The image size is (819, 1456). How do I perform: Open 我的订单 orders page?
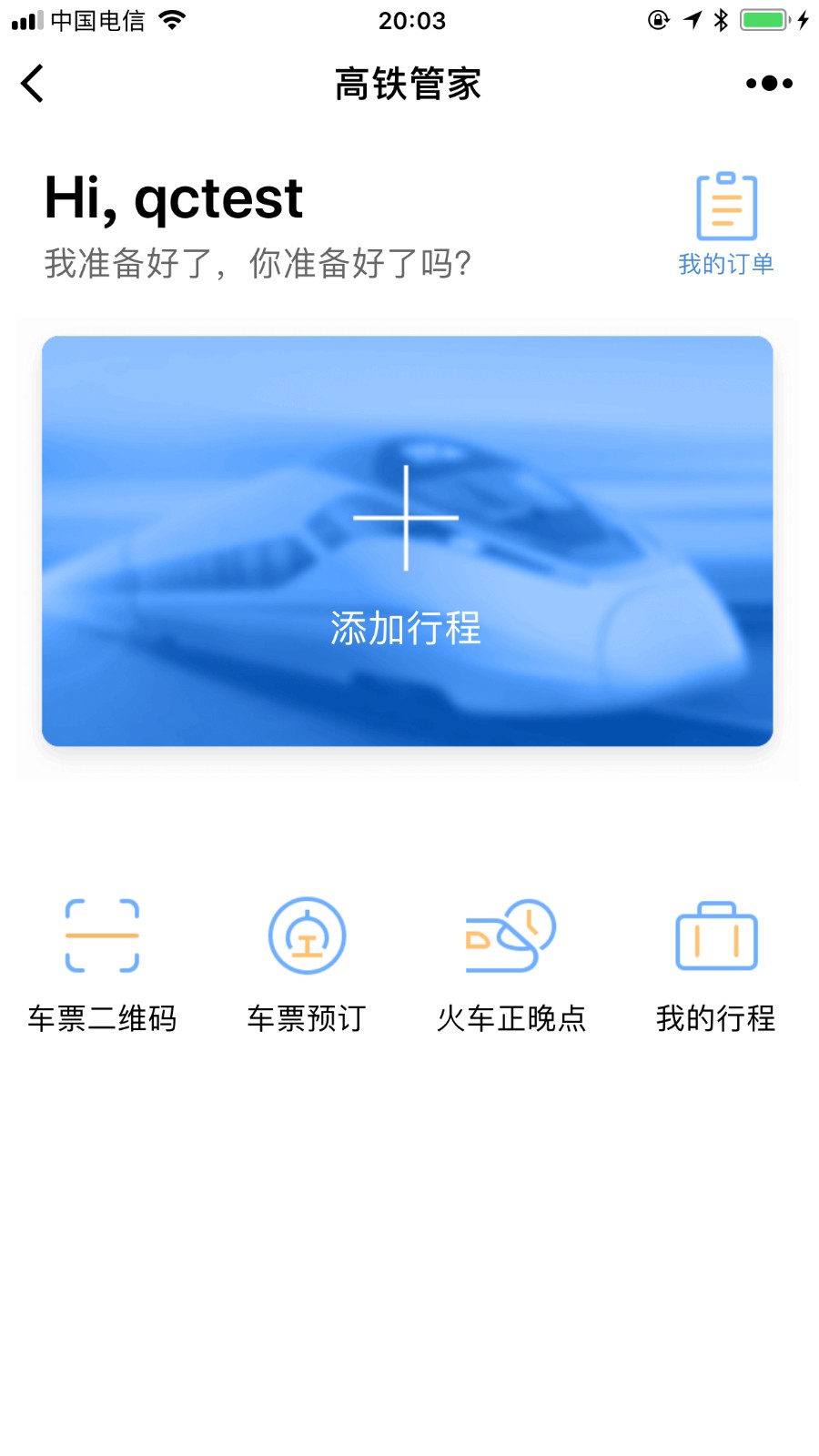click(726, 224)
